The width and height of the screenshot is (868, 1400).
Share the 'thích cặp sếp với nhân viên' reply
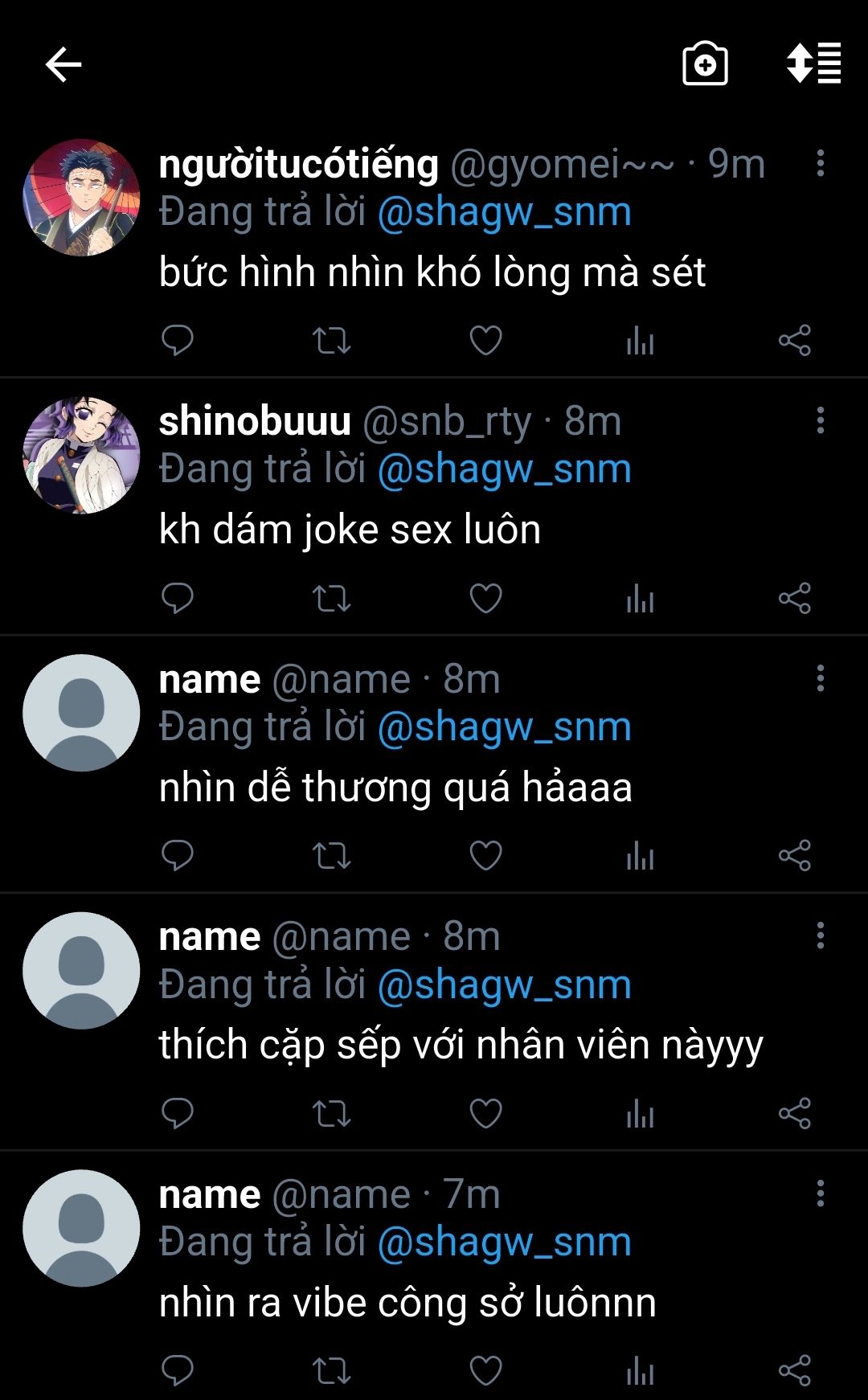point(794,1113)
